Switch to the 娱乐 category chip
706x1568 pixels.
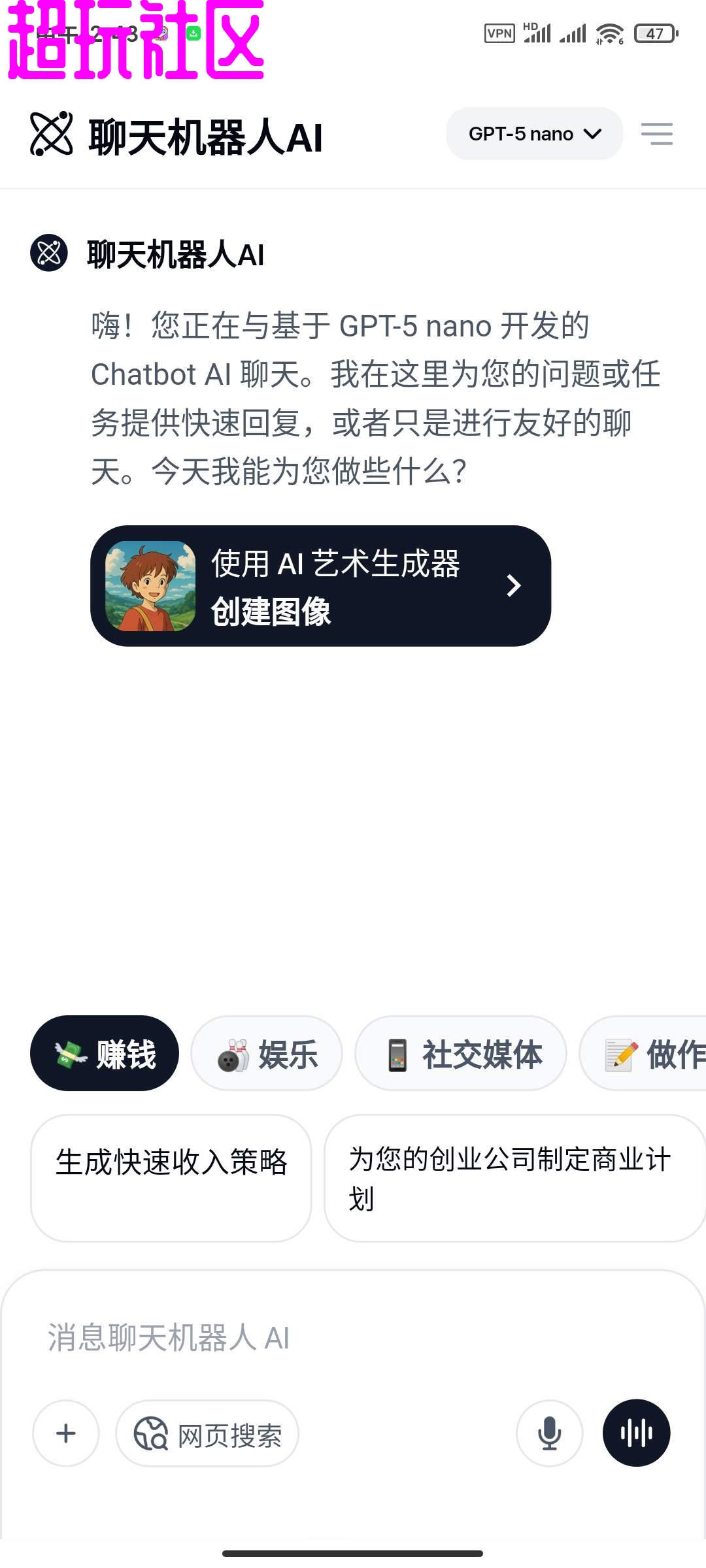267,1053
